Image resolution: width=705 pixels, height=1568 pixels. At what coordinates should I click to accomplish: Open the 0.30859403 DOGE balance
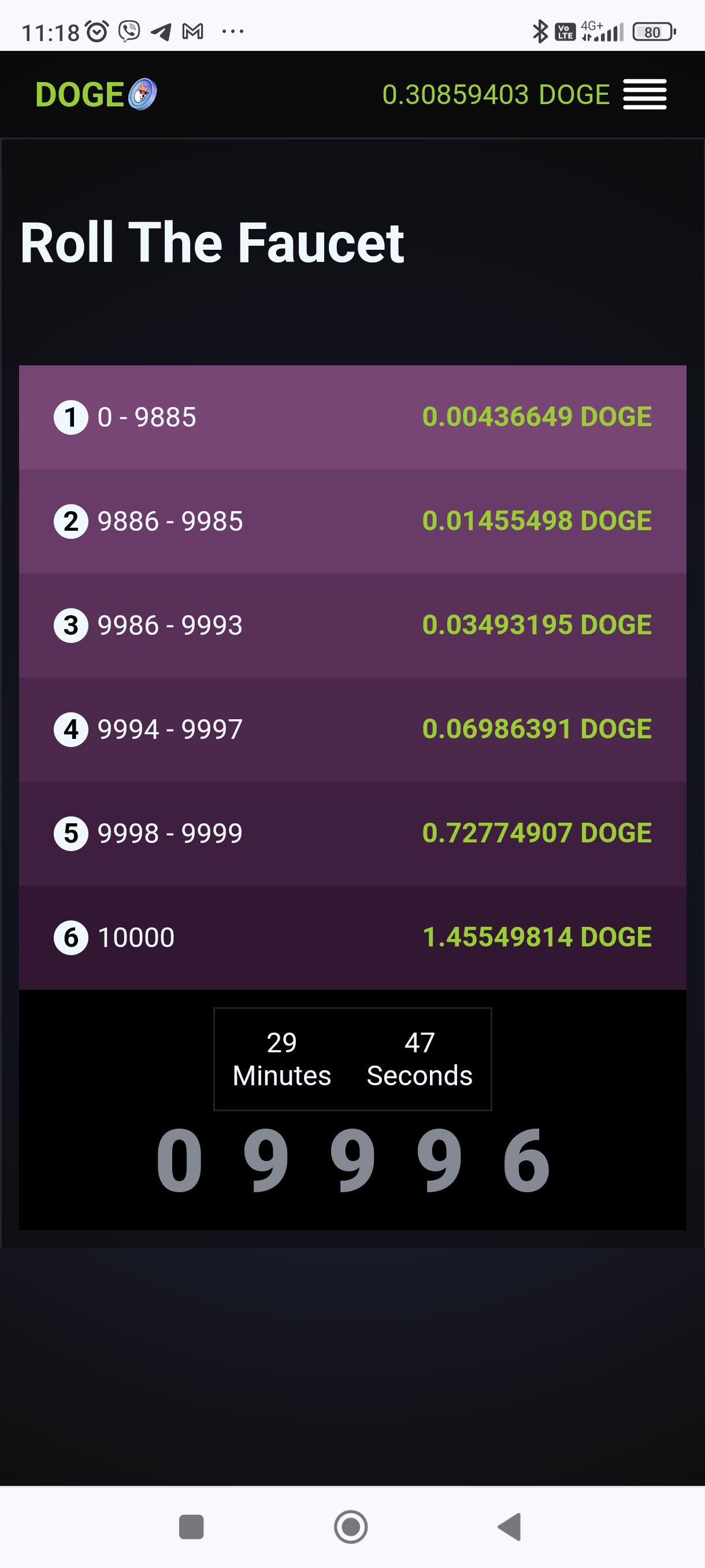[496, 94]
